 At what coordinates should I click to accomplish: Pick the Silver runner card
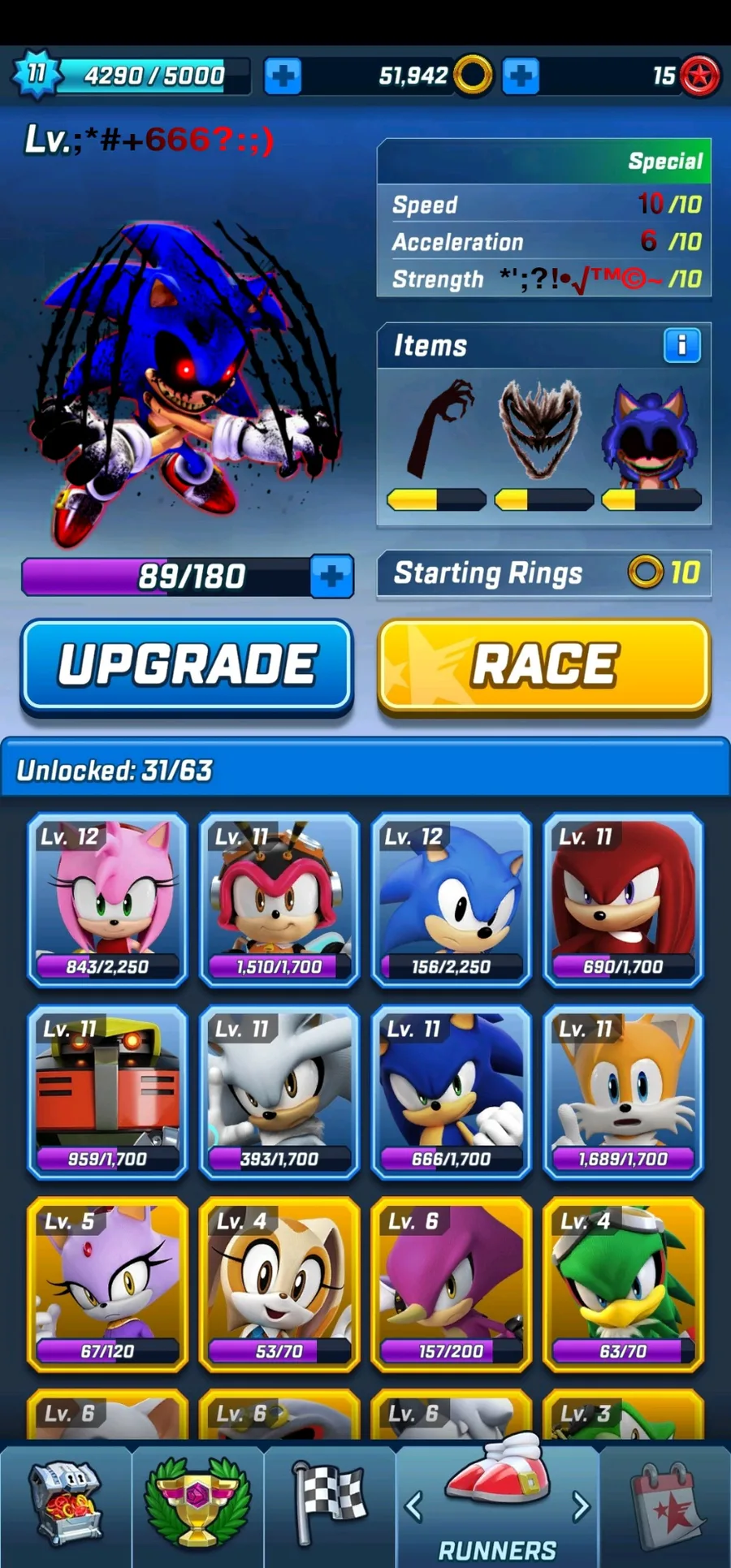[x=279, y=1092]
